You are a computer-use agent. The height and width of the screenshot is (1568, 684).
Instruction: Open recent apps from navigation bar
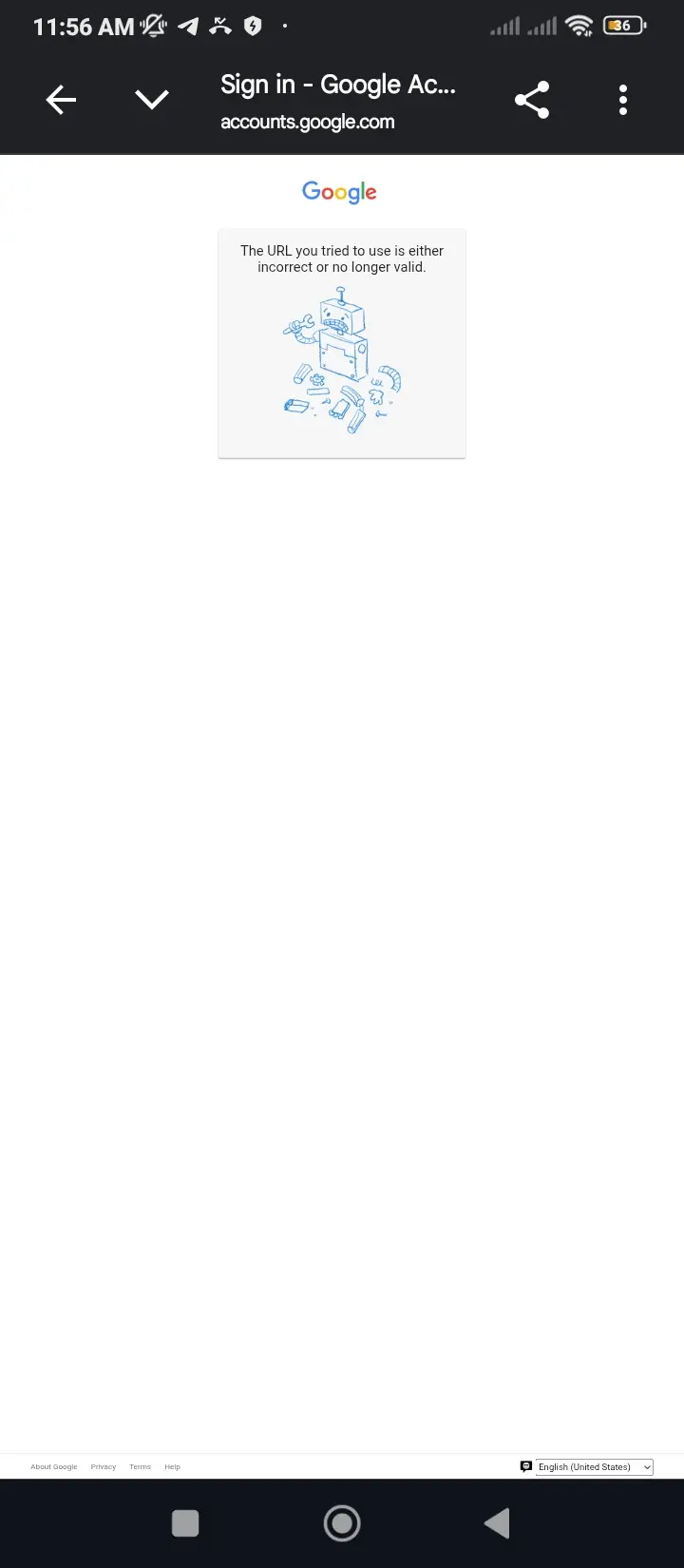[x=185, y=1523]
